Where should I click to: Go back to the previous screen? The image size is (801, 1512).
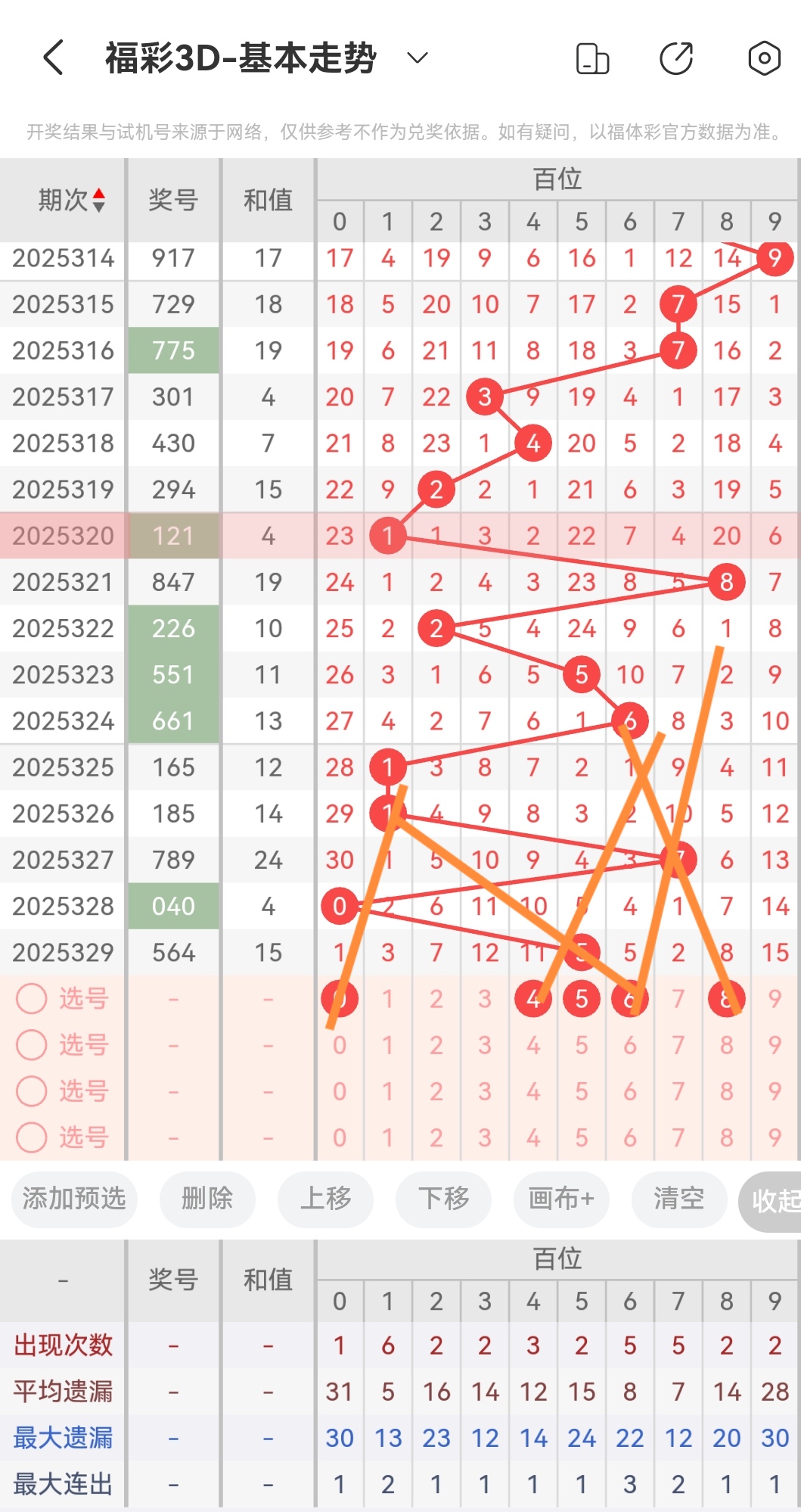click(53, 58)
